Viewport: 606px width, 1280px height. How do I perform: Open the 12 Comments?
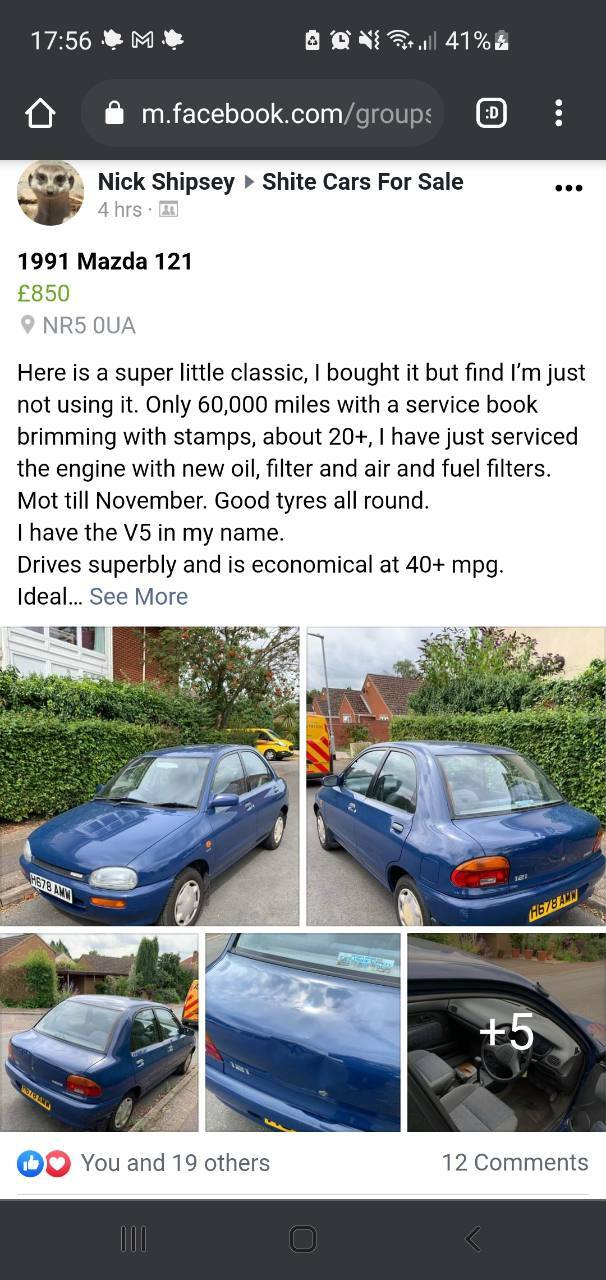tap(515, 1163)
